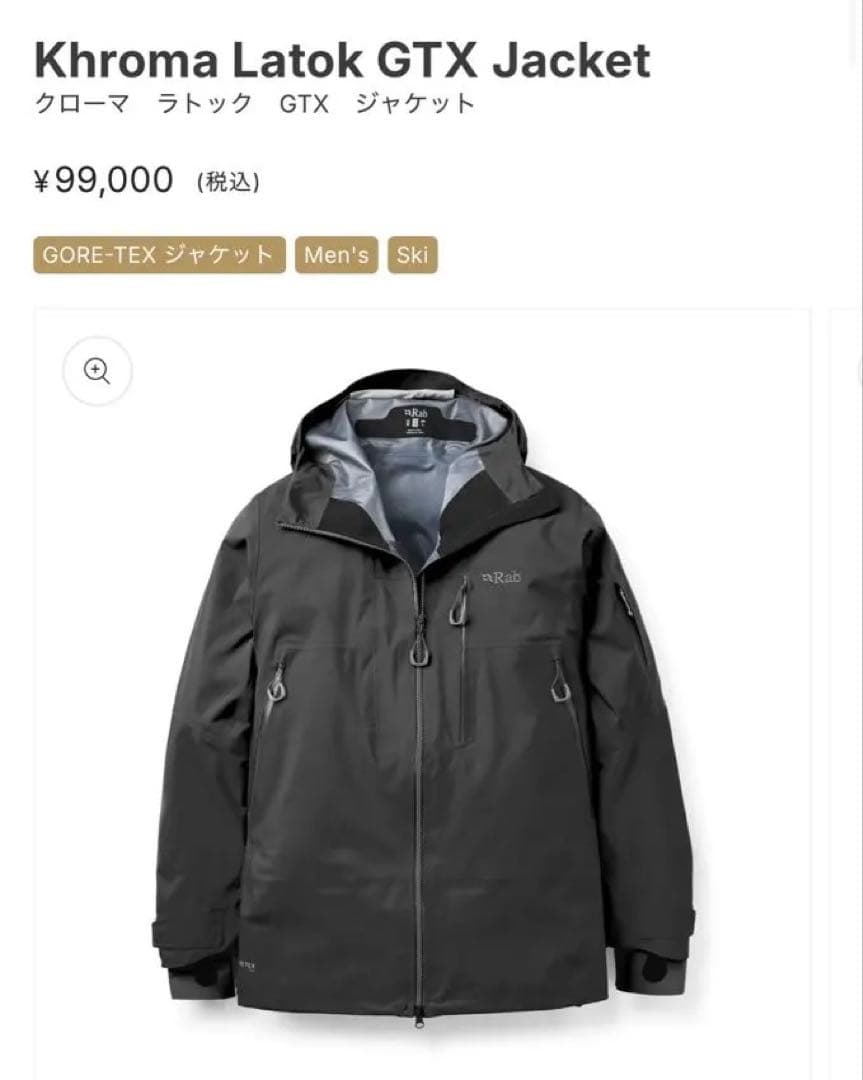
Task: Zoom into the jacket product image
Action: [97, 372]
